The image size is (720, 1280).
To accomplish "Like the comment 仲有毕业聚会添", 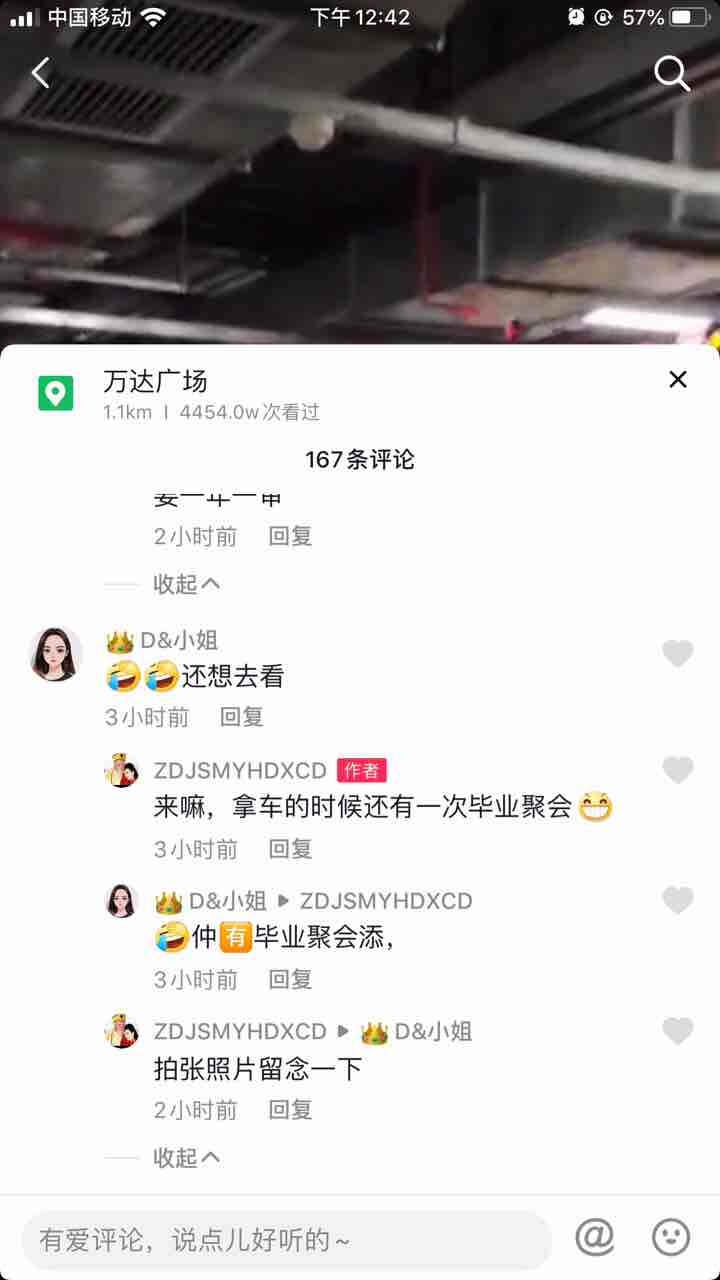I will [x=678, y=900].
